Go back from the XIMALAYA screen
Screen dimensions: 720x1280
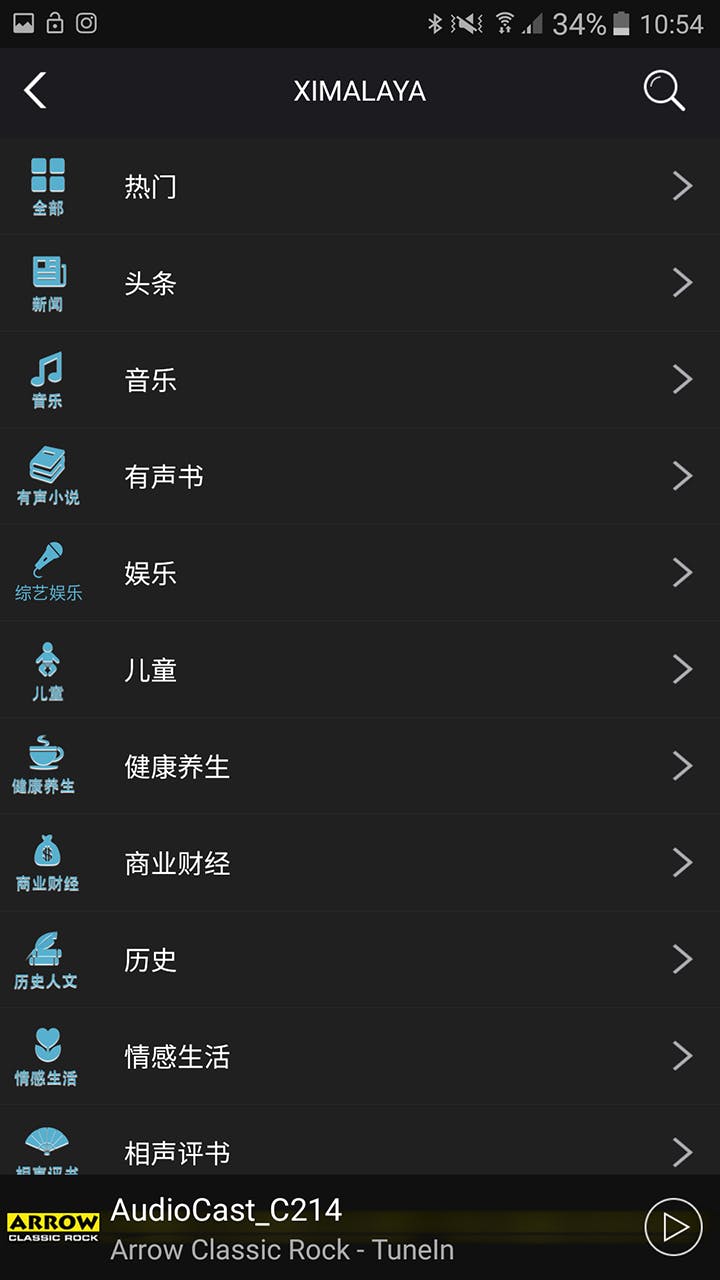pos(36,91)
